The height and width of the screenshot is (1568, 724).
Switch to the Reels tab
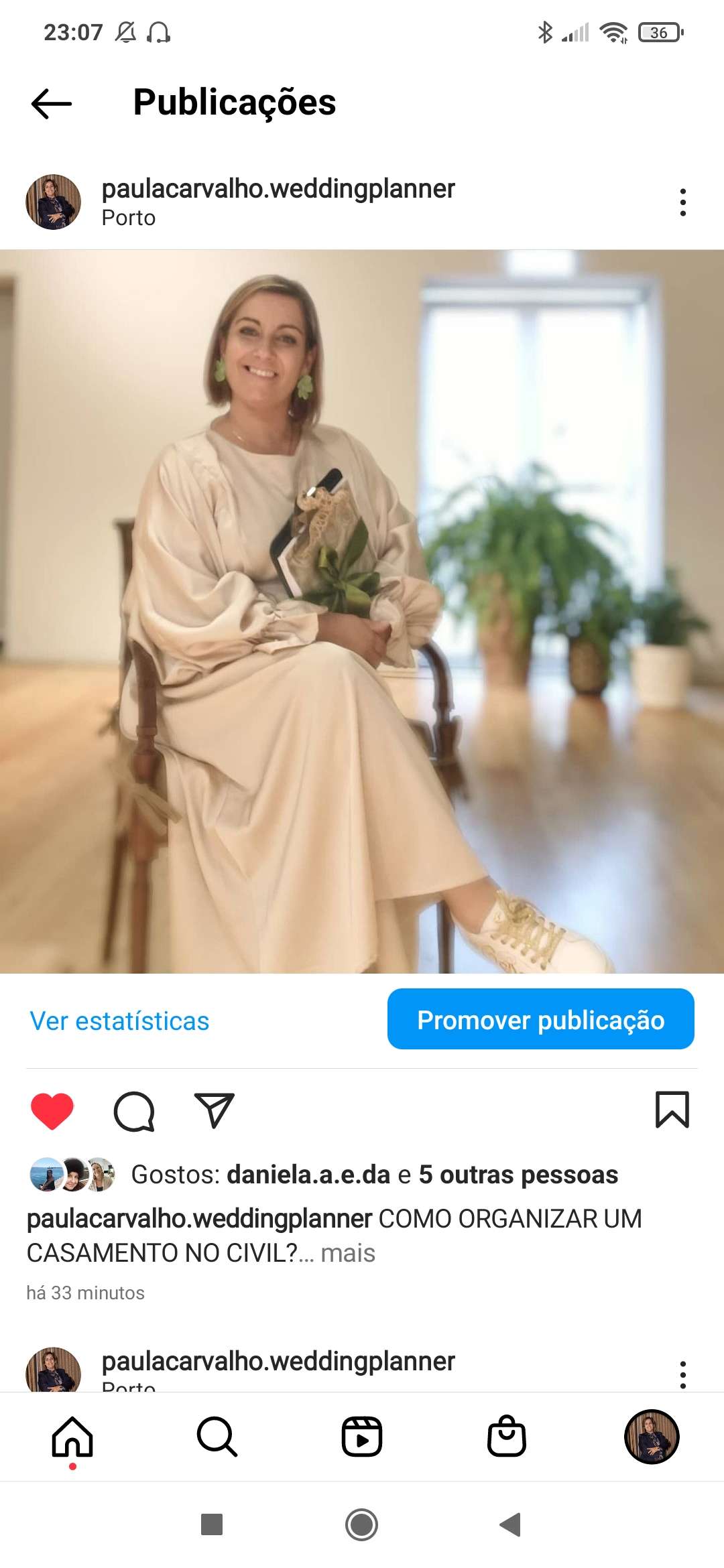tap(362, 1437)
